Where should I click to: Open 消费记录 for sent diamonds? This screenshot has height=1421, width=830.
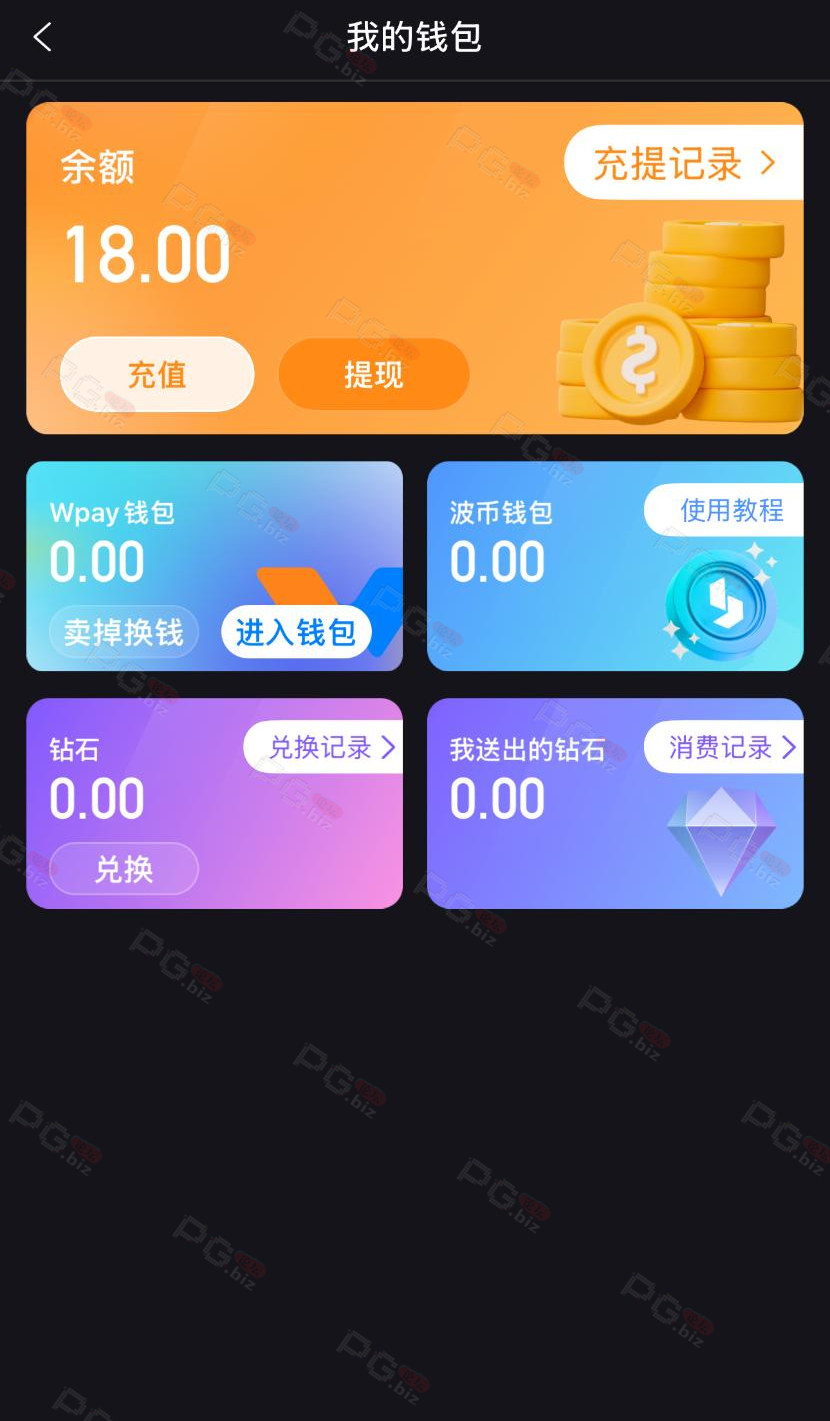730,747
